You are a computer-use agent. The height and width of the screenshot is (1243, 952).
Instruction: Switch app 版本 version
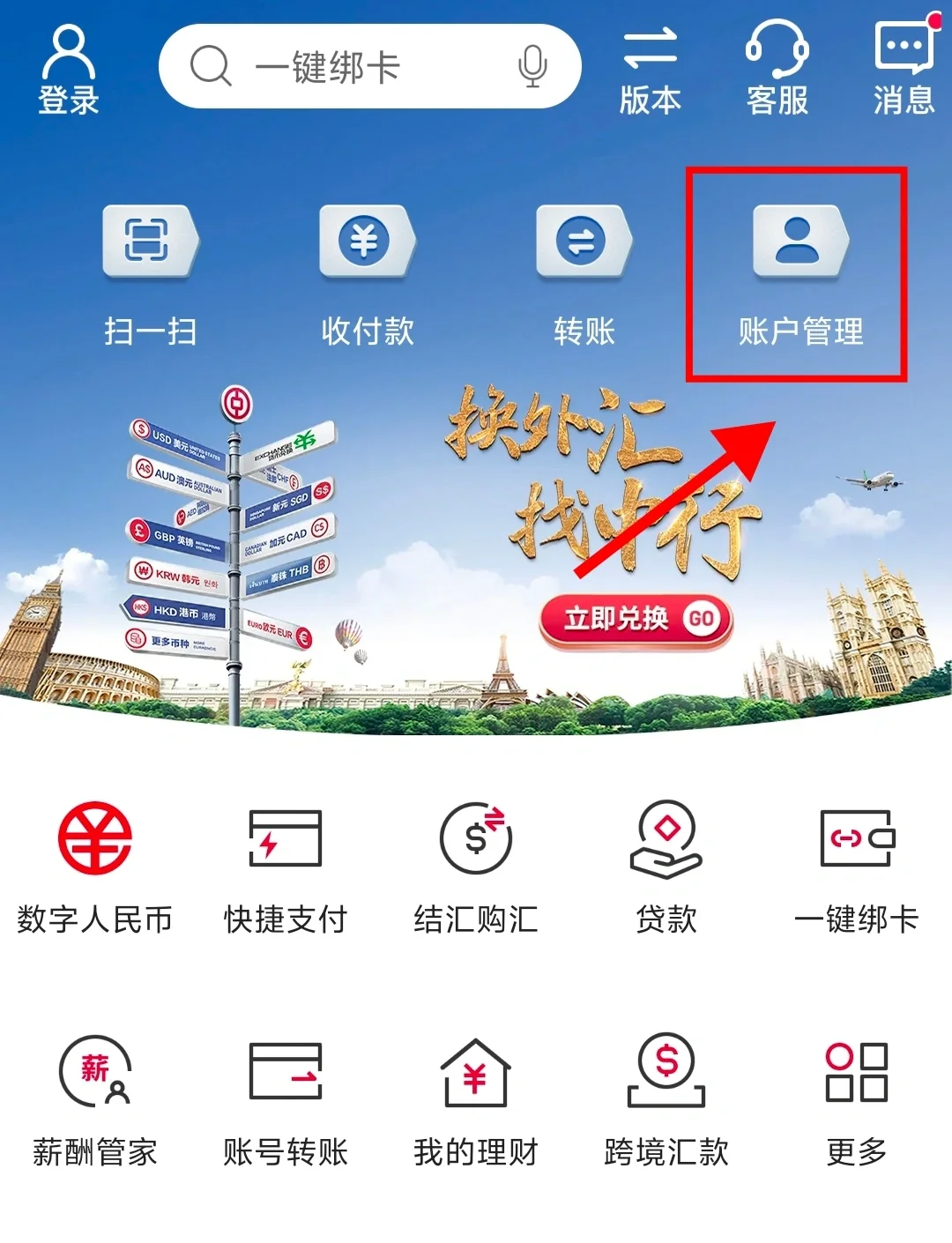(x=650, y=66)
